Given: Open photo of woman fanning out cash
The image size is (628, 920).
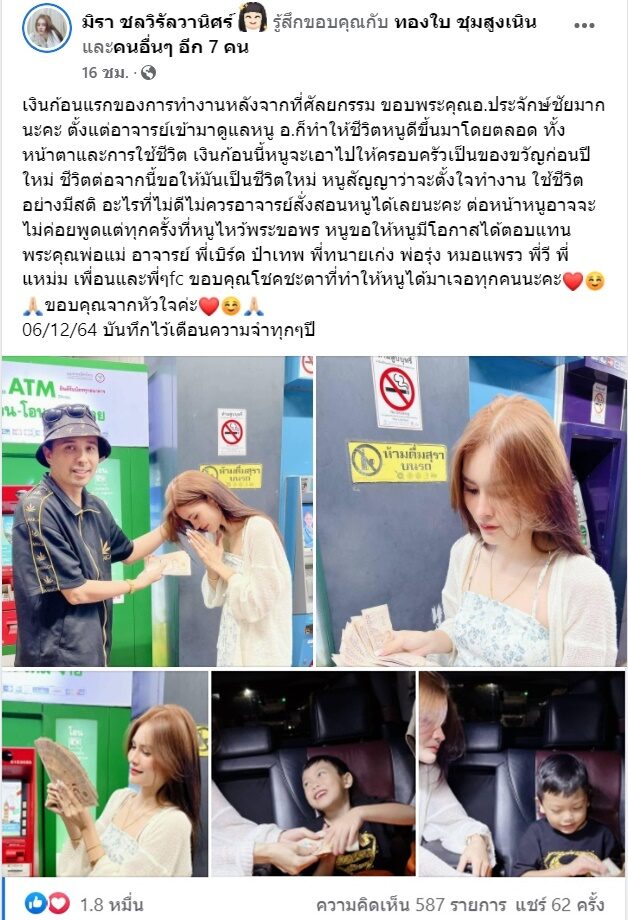Looking at the screenshot, I should point(104,772).
